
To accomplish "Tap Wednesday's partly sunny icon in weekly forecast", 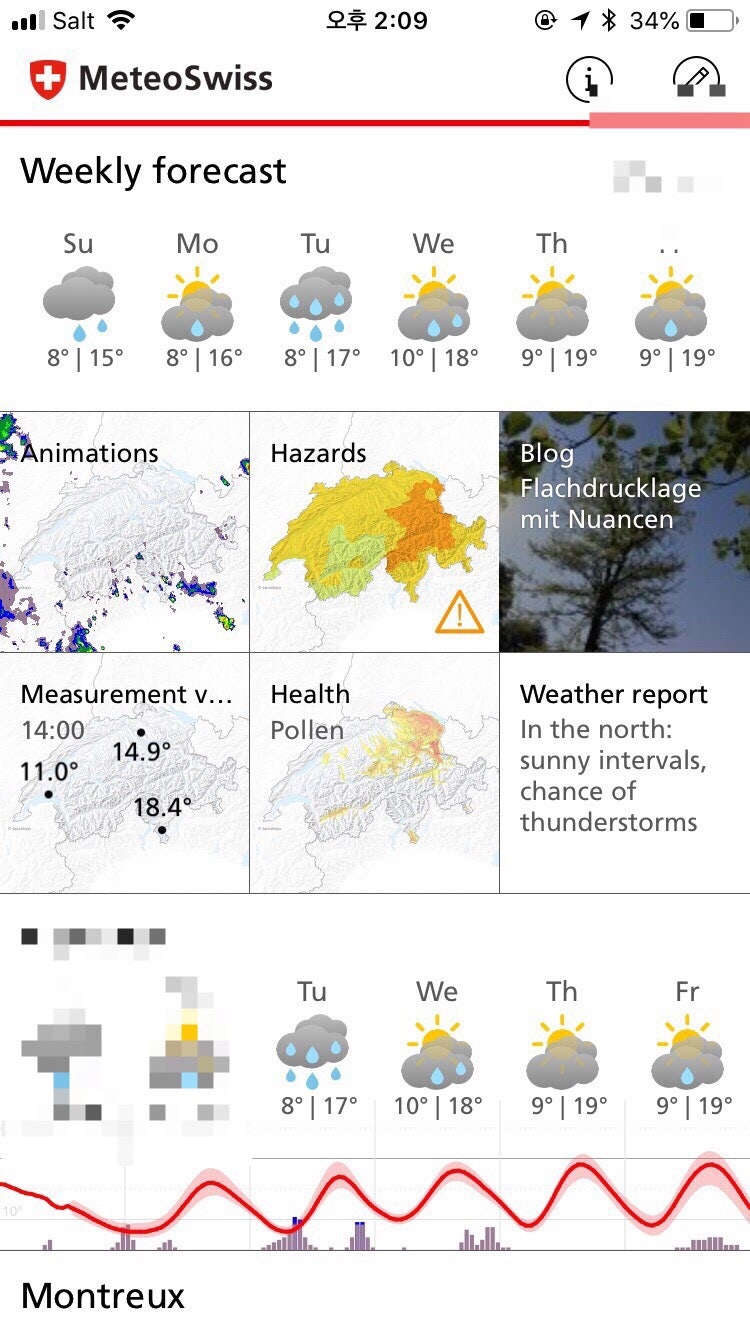I will pos(433,298).
